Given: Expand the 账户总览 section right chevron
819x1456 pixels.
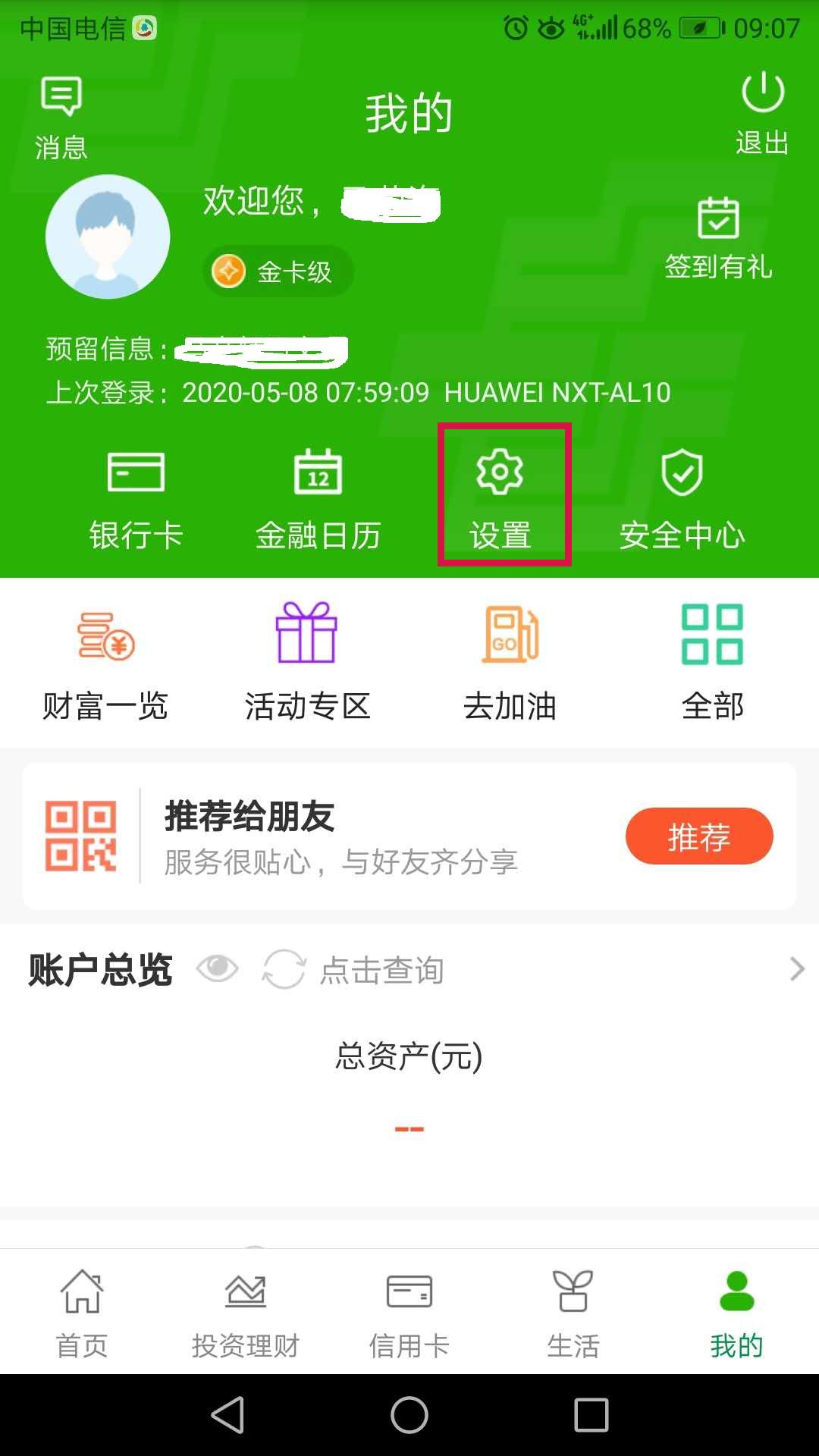Looking at the screenshot, I should coord(796,969).
